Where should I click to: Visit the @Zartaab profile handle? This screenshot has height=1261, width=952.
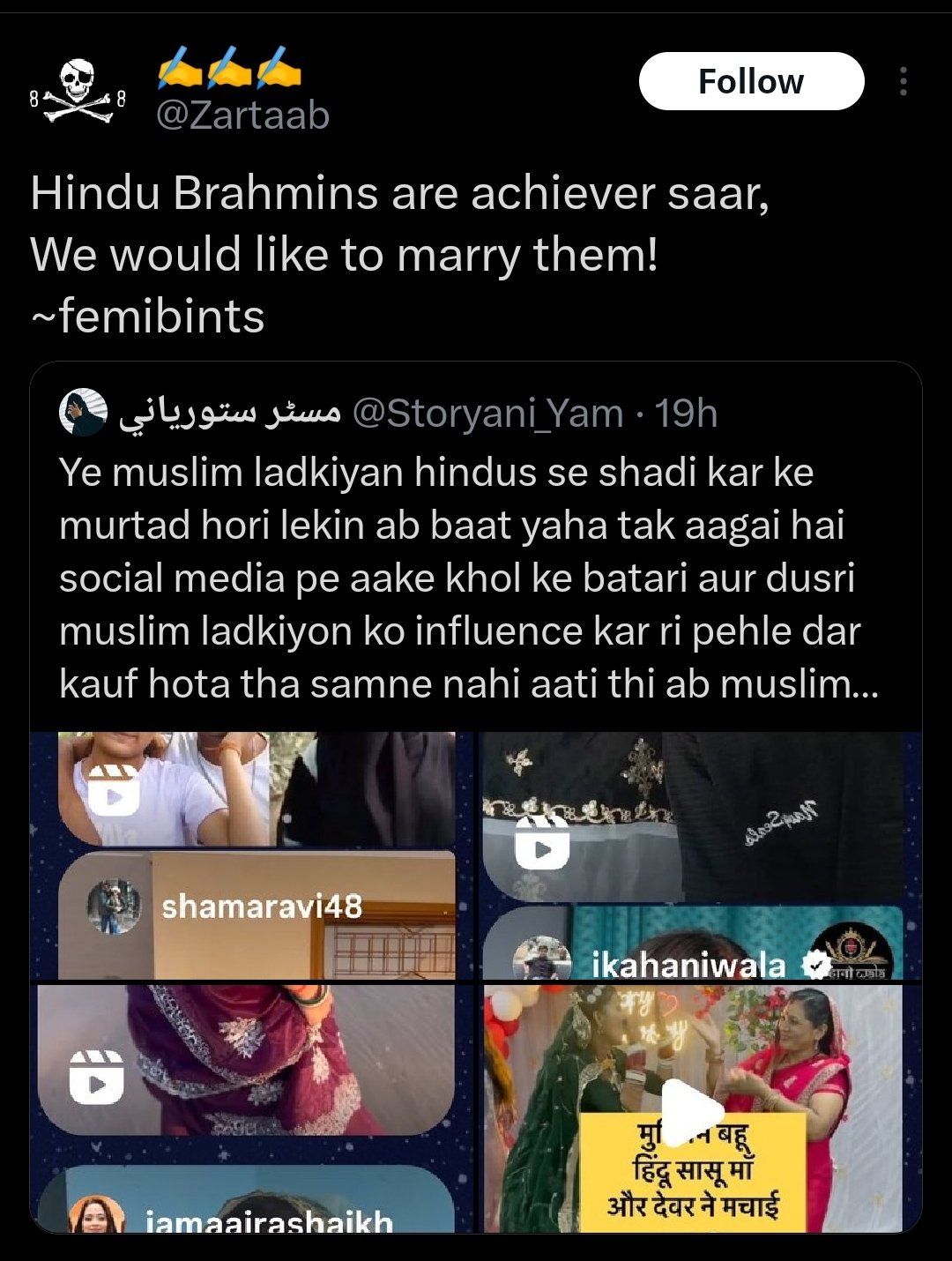pyautogui.click(x=242, y=116)
